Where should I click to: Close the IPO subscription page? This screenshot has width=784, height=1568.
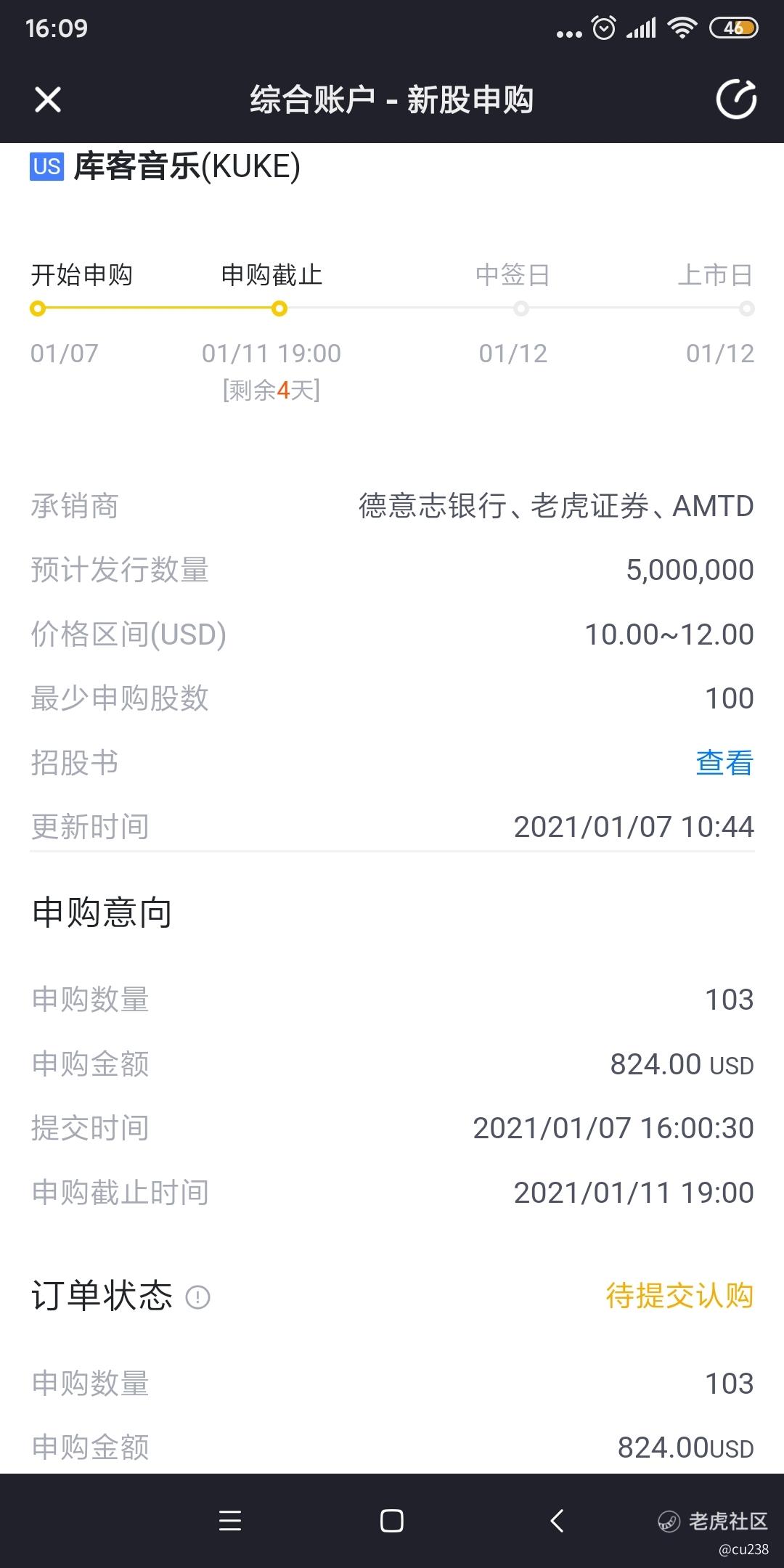point(48,99)
